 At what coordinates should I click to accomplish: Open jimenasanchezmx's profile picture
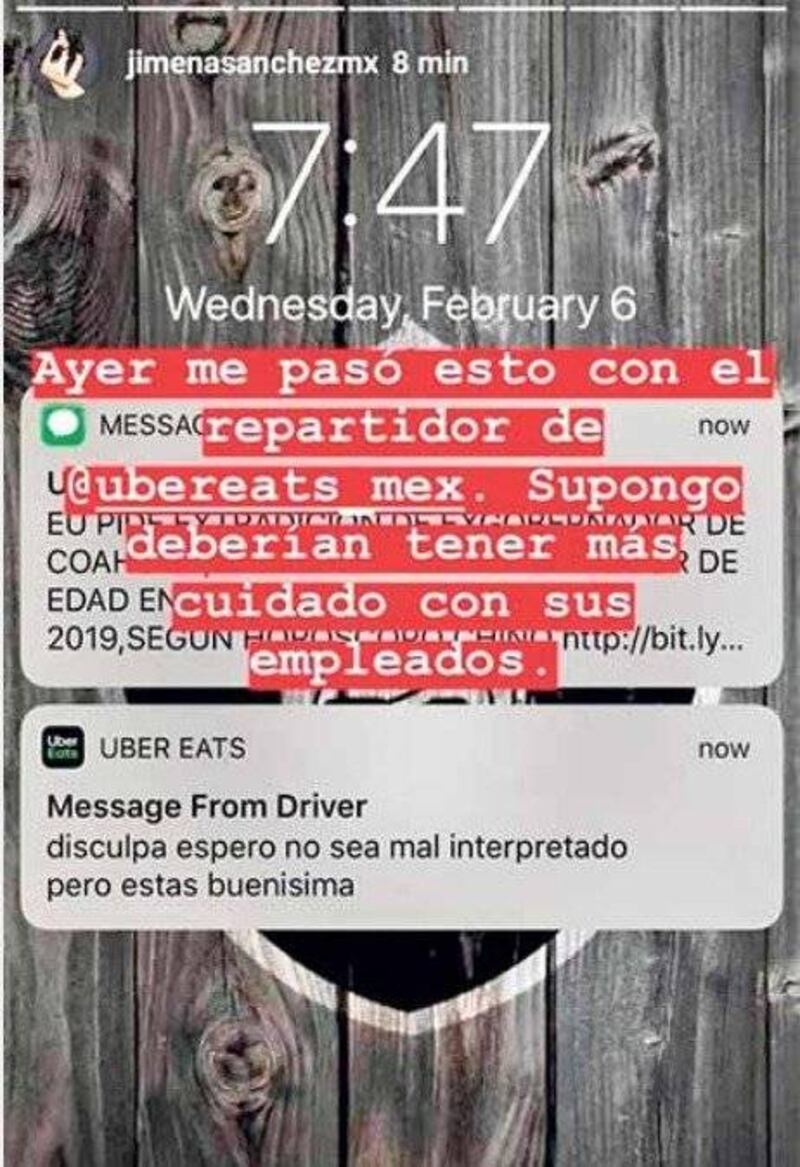66,66
